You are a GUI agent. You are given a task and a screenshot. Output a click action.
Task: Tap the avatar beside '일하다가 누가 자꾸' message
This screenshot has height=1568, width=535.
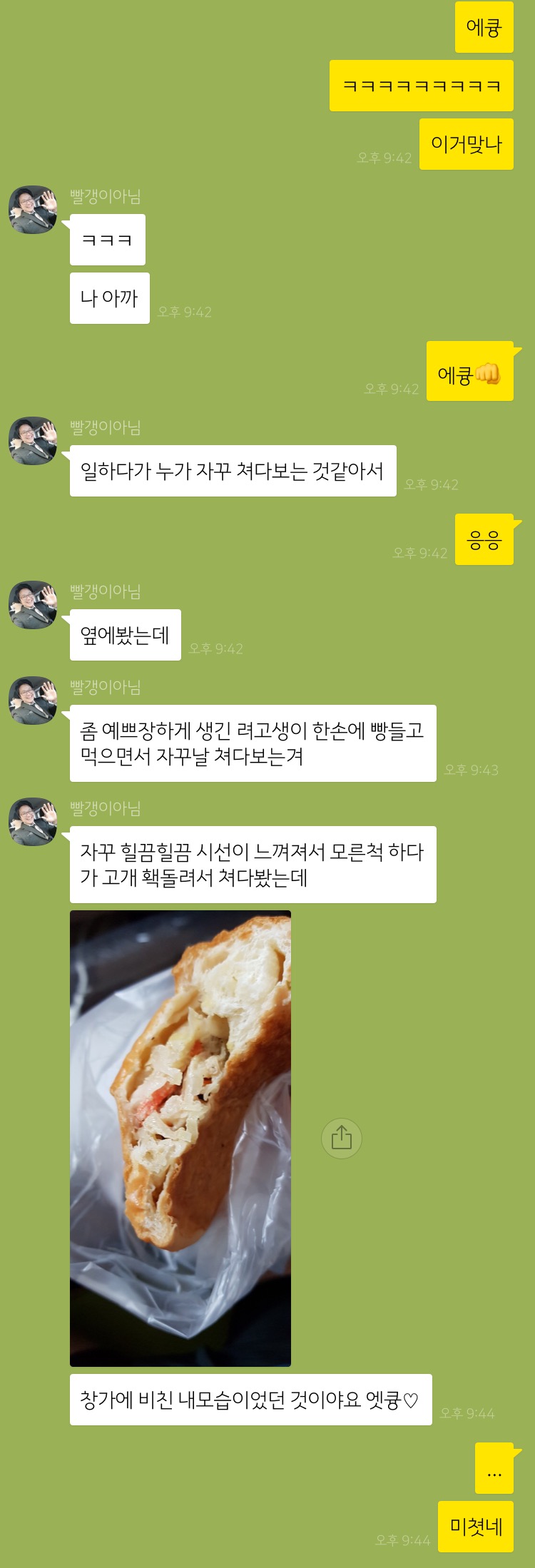(x=33, y=441)
